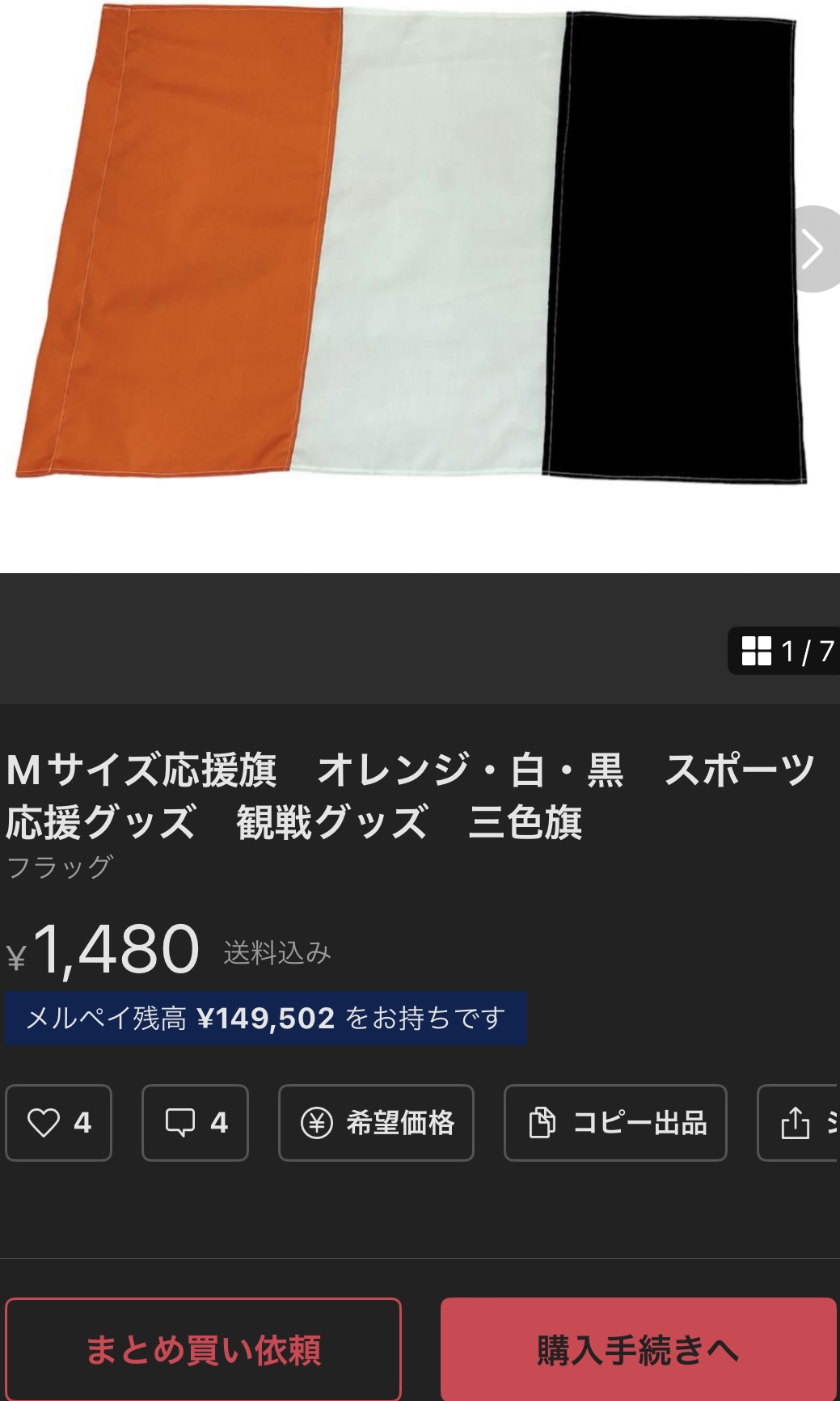Show the next product photo

[x=813, y=248]
